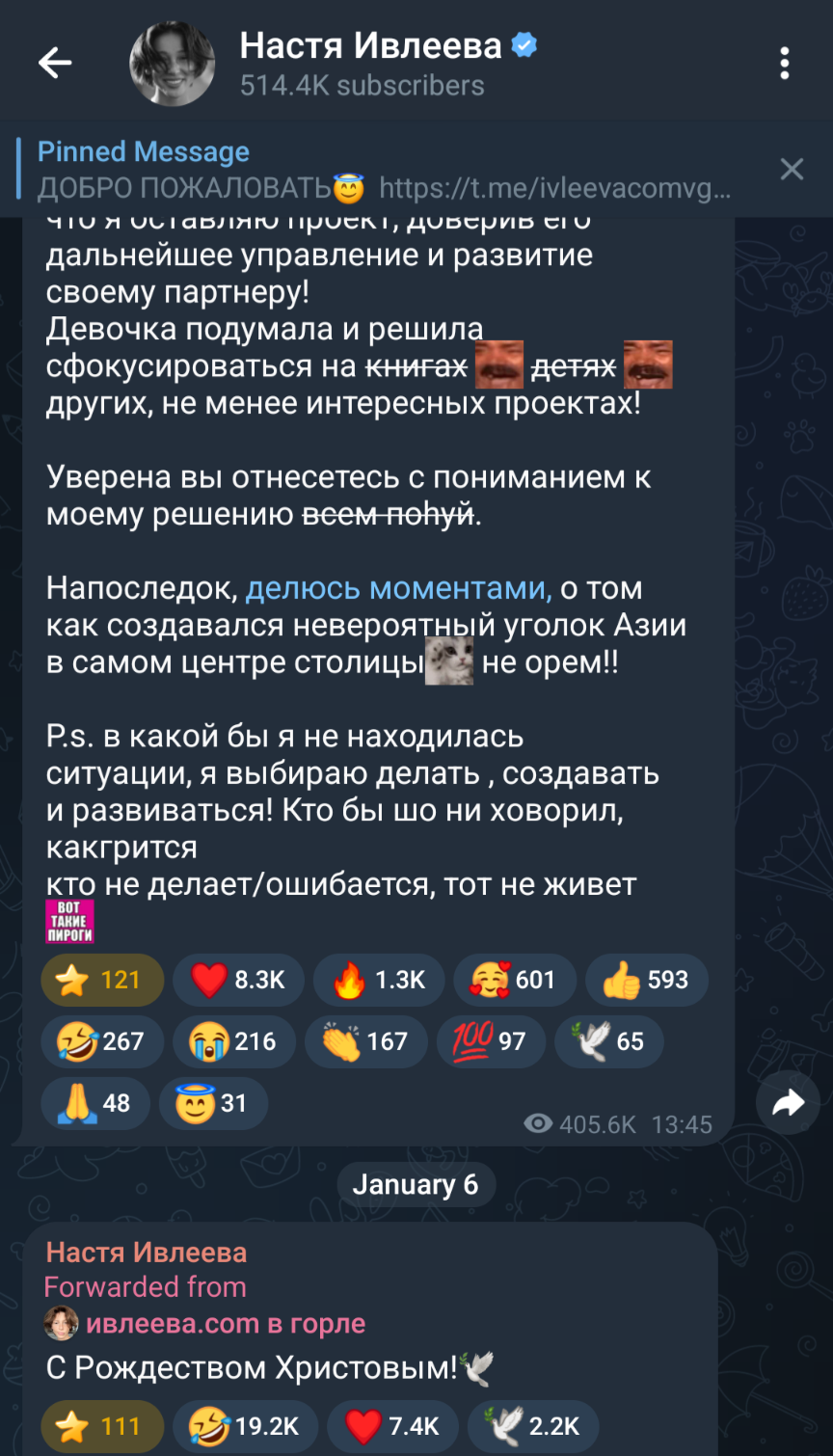Screen dimensions: 833x1456
Task: React with fire emoji 1.3K
Action: (378, 981)
